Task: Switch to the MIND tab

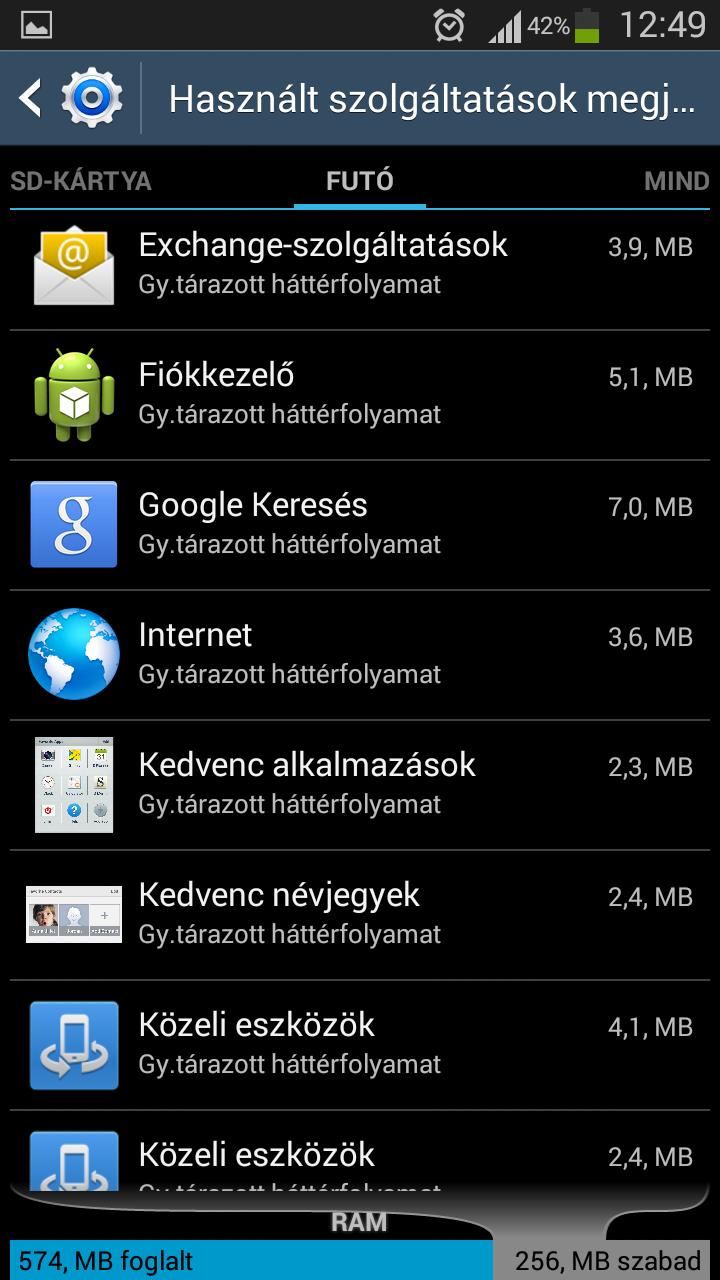Action: point(676,181)
